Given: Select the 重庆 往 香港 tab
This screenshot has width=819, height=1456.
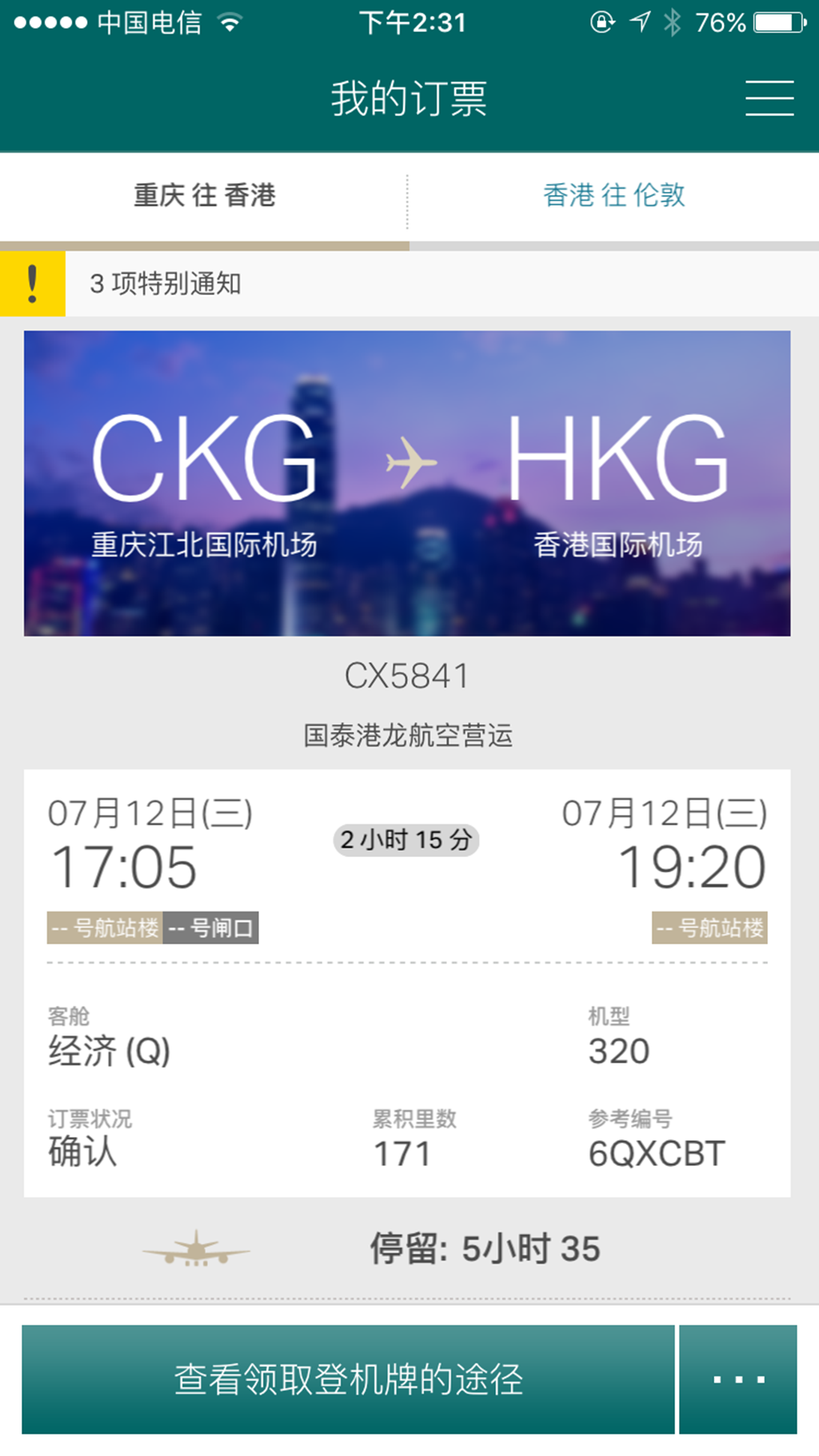Looking at the screenshot, I should coord(205,196).
